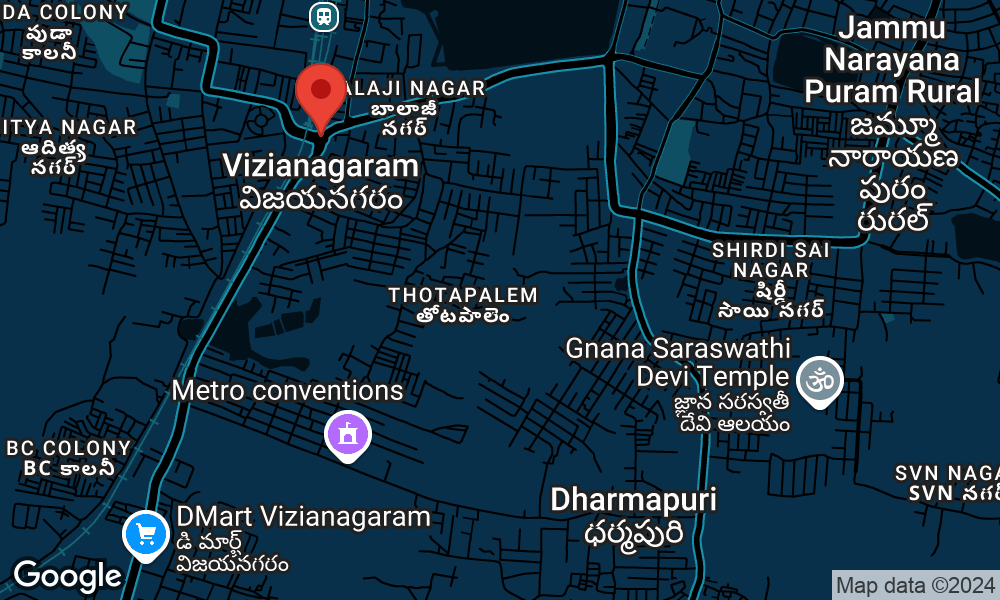Open the Metro conventions place marker
Screen dimensions: 1000x600
pyautogui.click(x=348, y=434)
